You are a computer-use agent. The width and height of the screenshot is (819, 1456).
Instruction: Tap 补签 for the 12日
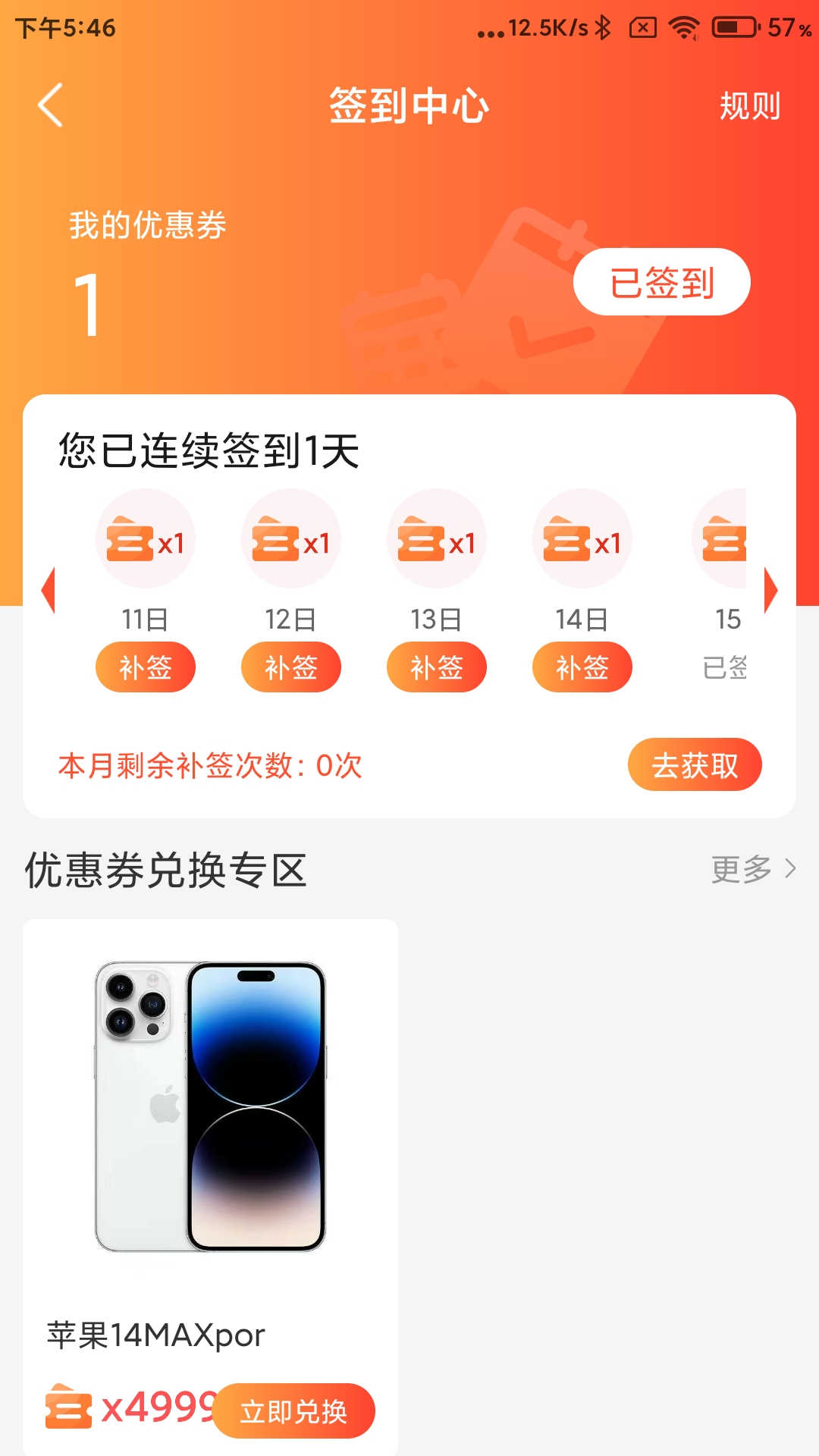click(x=291, y=667)
